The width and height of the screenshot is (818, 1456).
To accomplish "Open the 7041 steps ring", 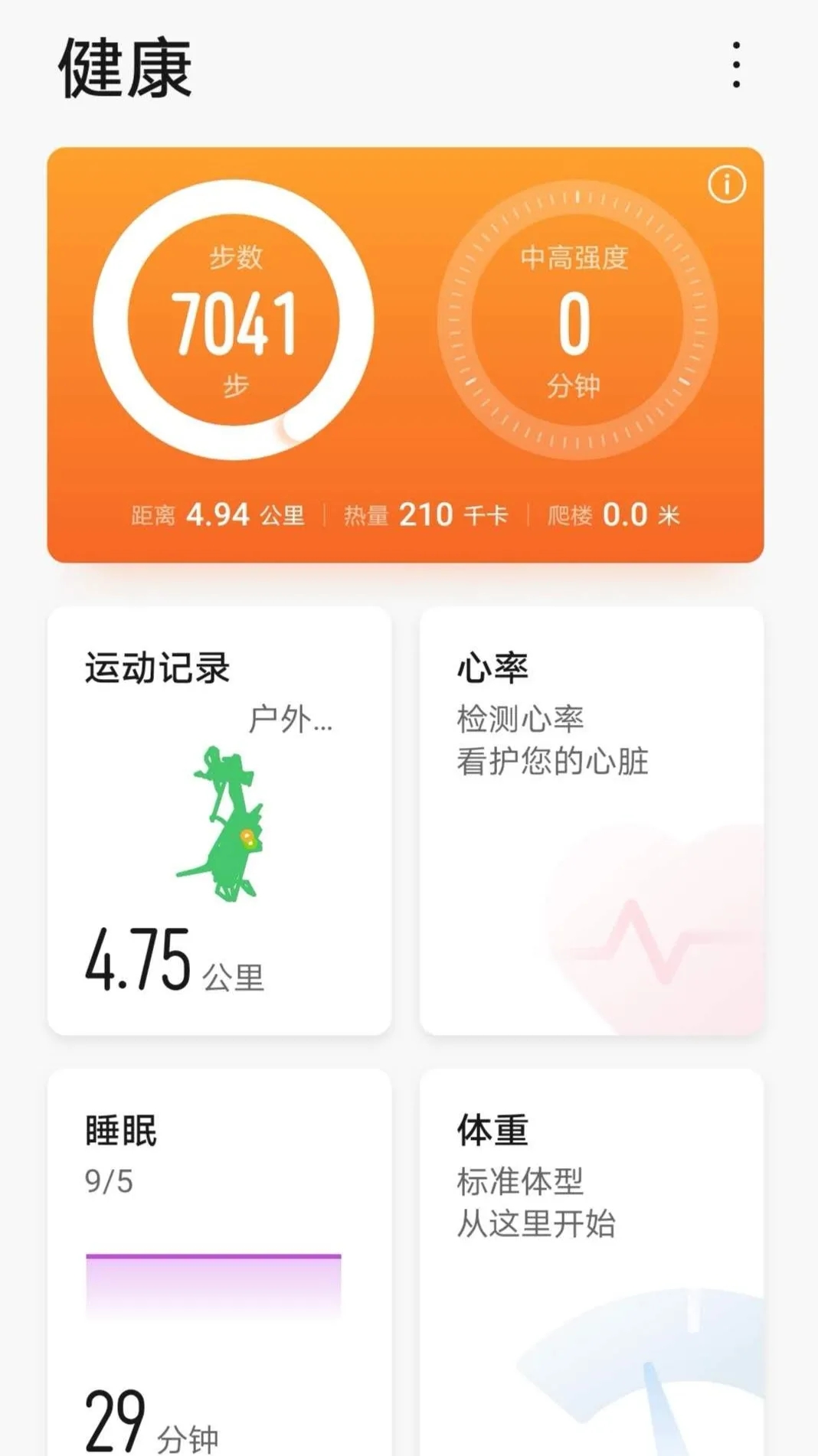I will click(x=234, y=321).
